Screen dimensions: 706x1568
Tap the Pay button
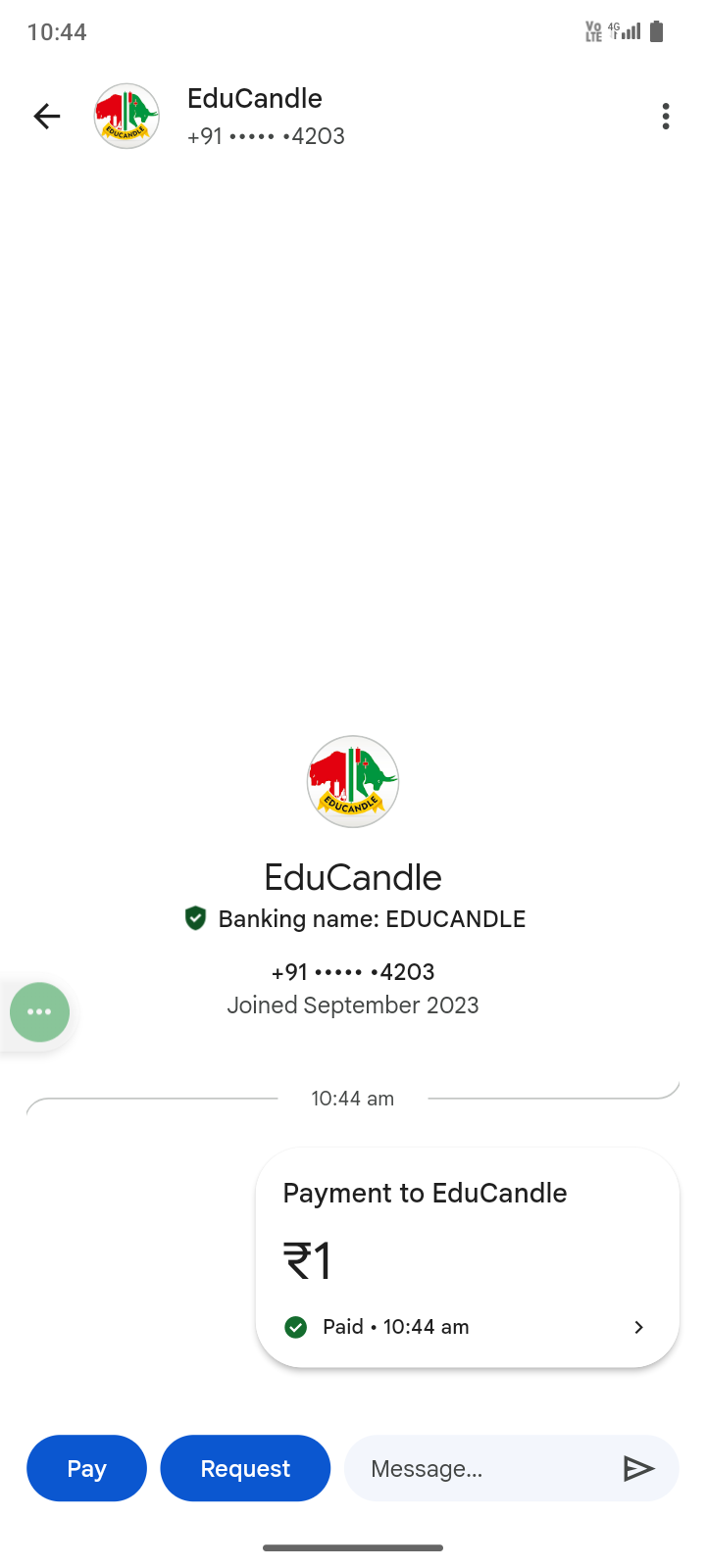tap(86, 1468)
